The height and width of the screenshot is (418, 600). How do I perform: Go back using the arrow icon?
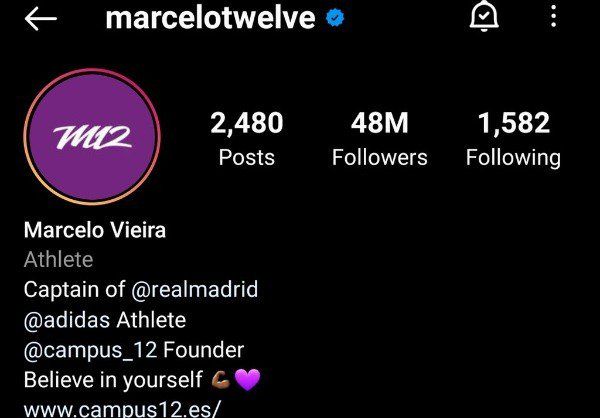41,18
